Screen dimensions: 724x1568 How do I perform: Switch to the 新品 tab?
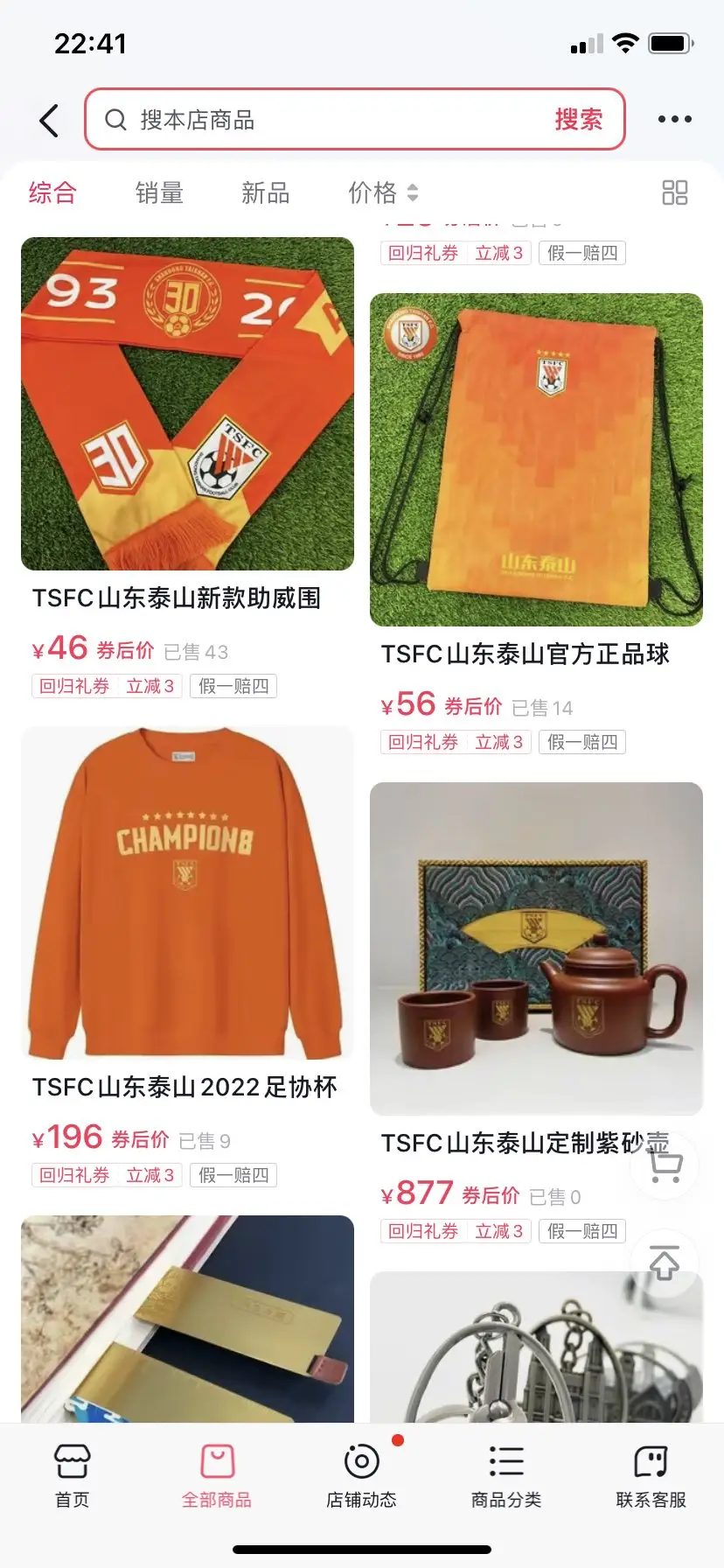[x=266, y=192]
